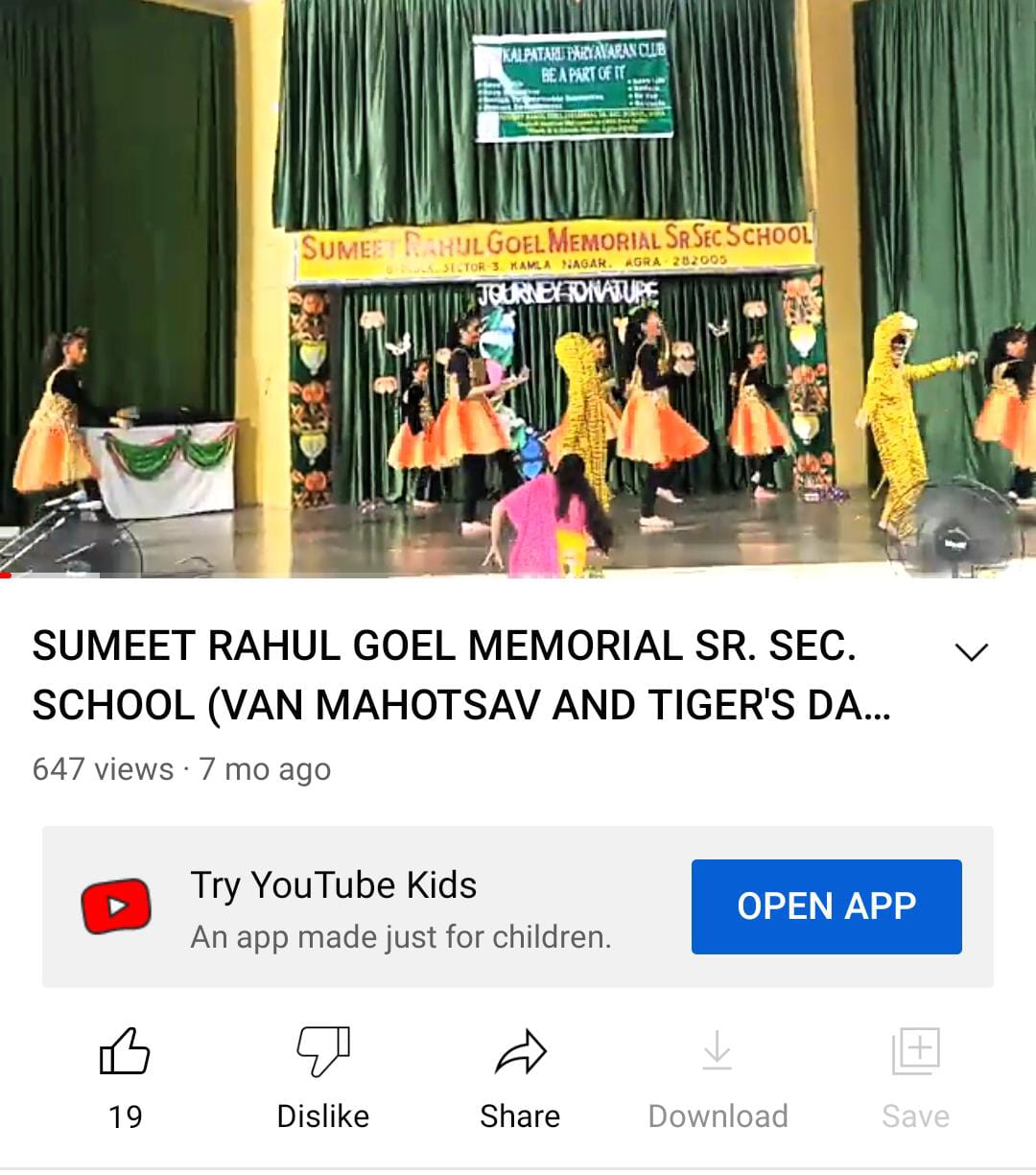Expand the video description chevron

[971, 652]
